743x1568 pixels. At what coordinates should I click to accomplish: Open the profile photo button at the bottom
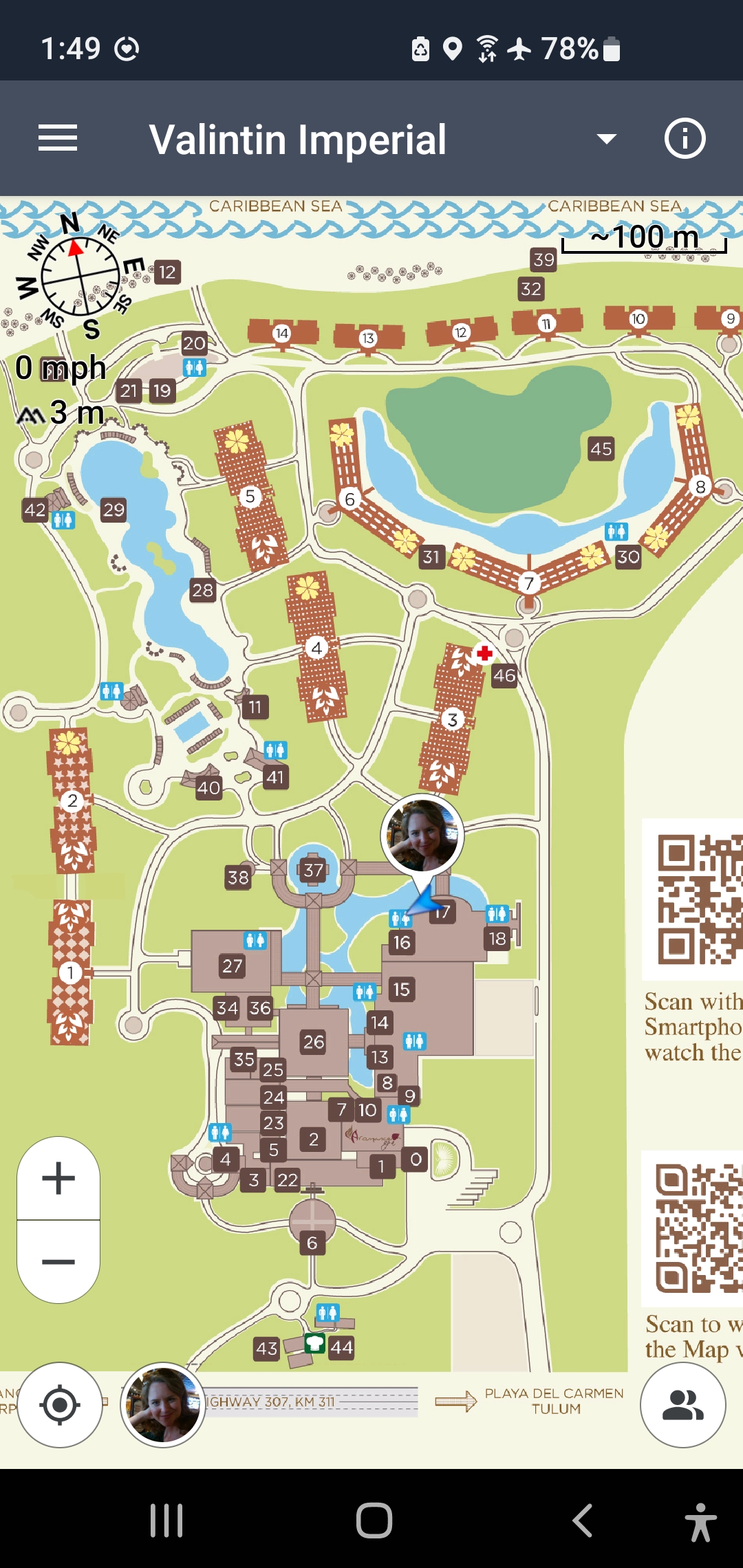(163, 1404)
